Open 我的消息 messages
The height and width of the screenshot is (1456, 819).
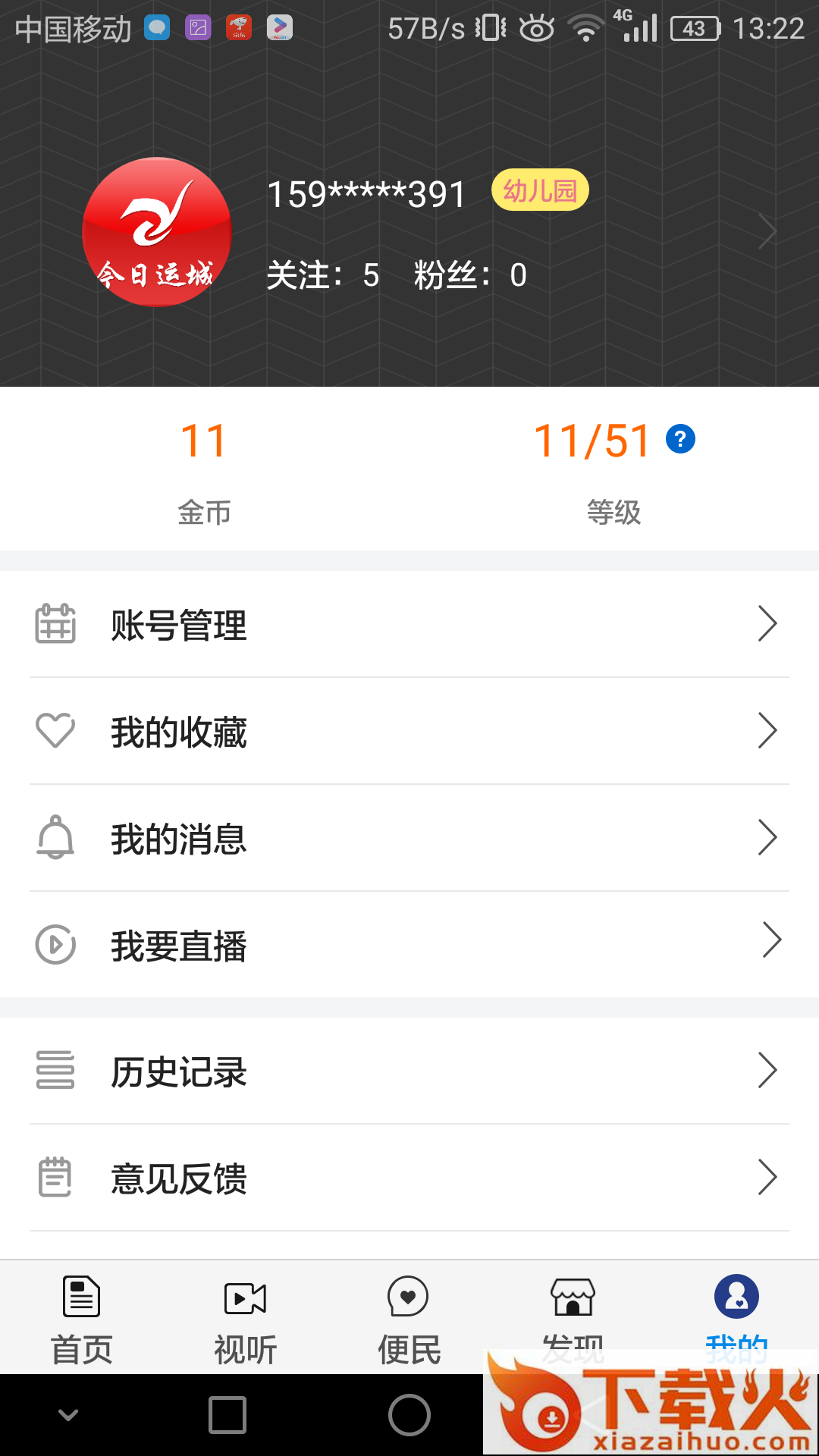click(409, 839)
